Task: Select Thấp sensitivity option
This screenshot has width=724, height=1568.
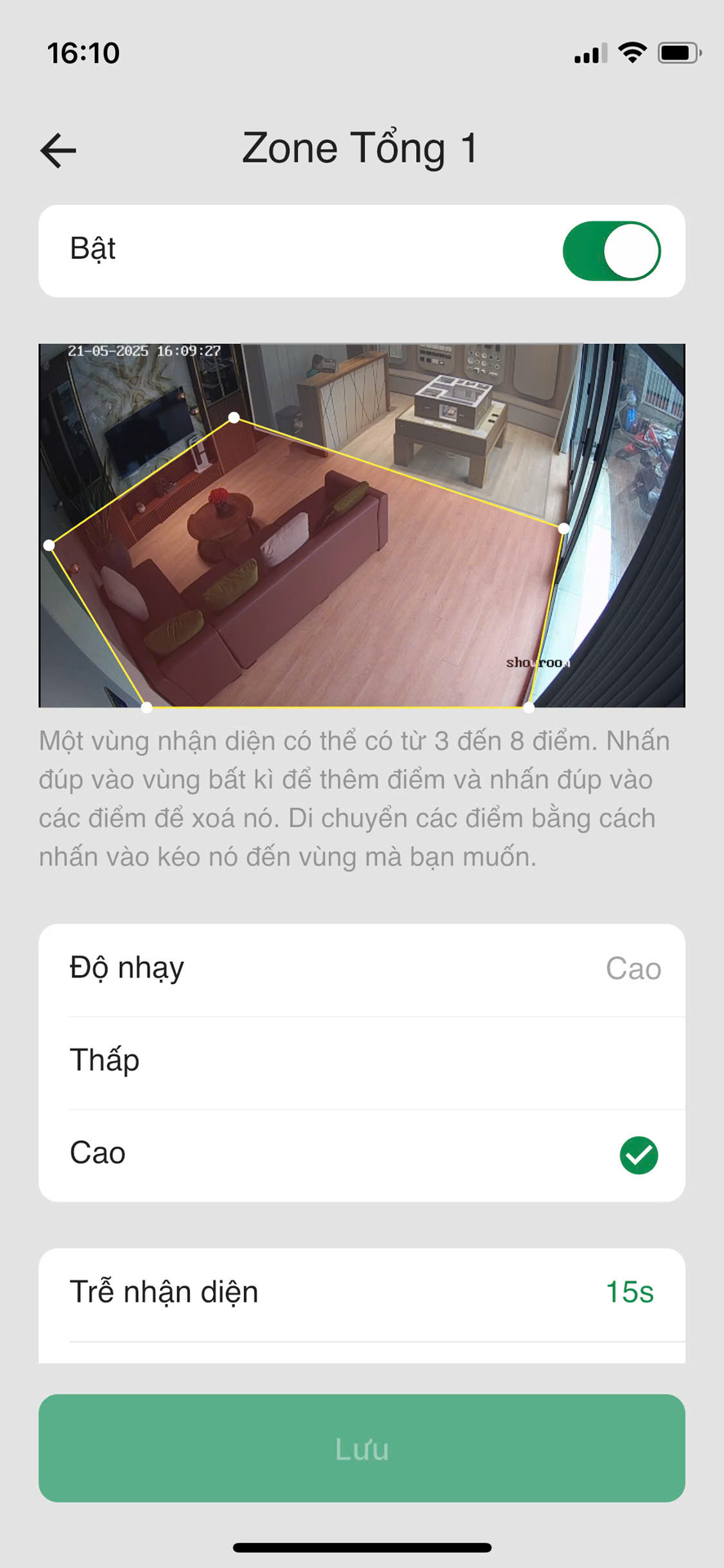Action: coord(362,1062)
